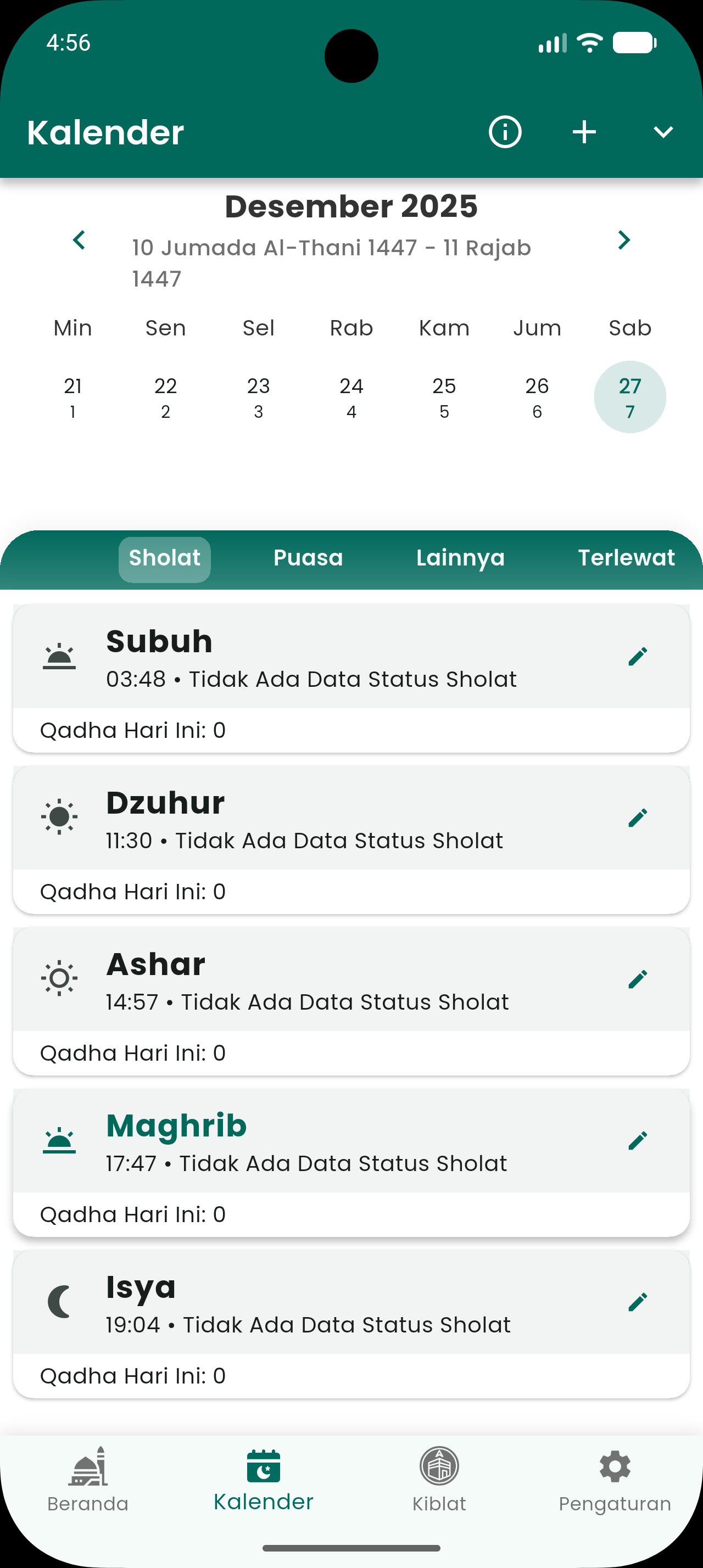Edit the Subuh prayer status with the pencil icon

click(x=639, y=656)
